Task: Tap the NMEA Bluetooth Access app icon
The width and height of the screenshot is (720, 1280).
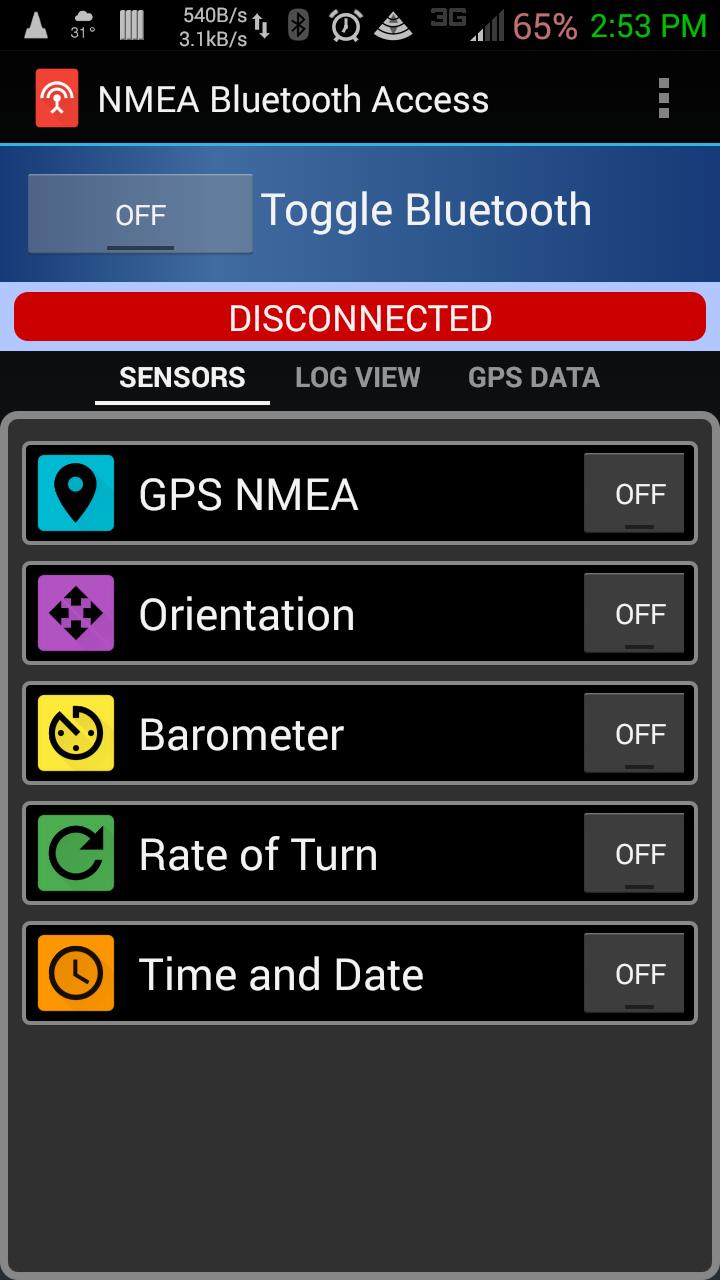Action: [x=58, y=98]
